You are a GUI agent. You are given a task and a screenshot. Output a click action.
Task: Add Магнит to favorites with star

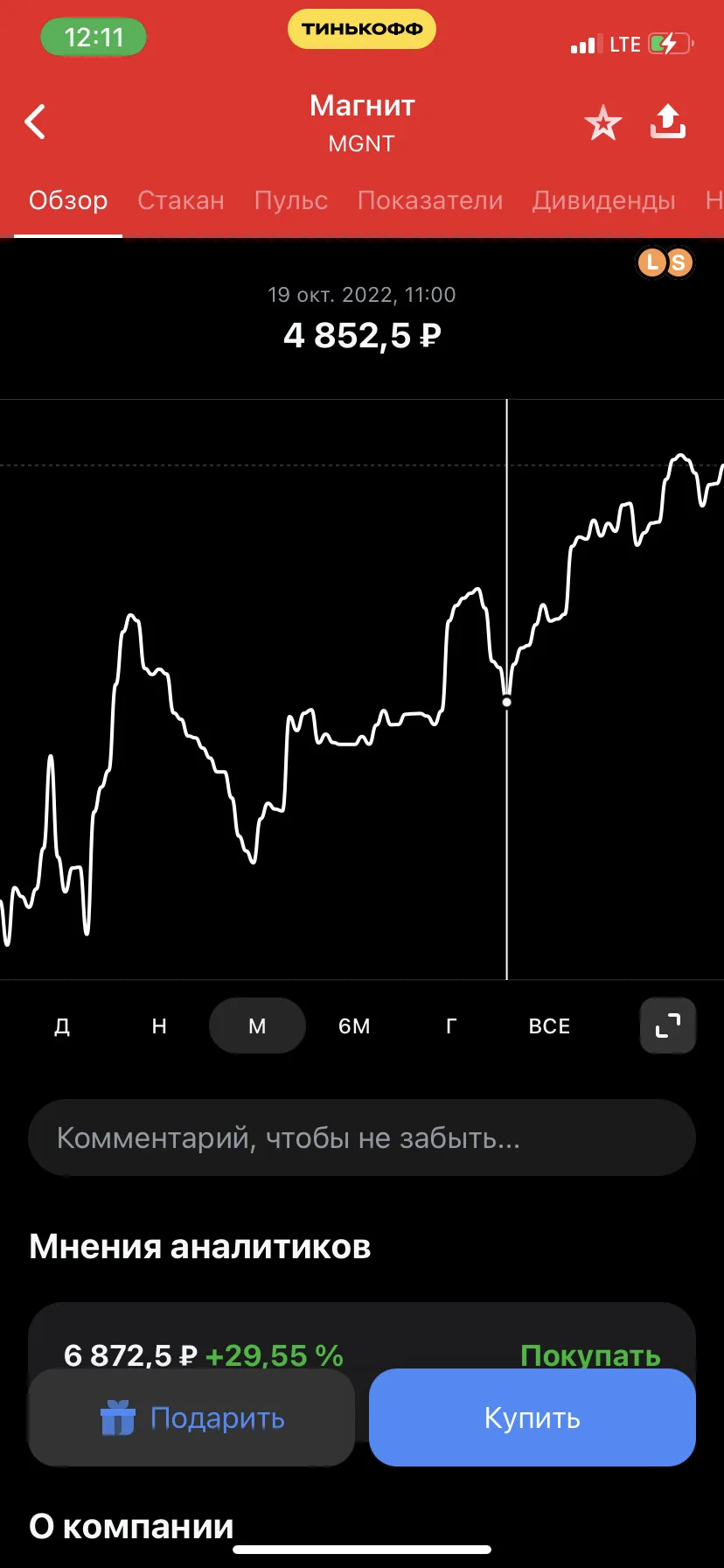click(x=602, y=122)
